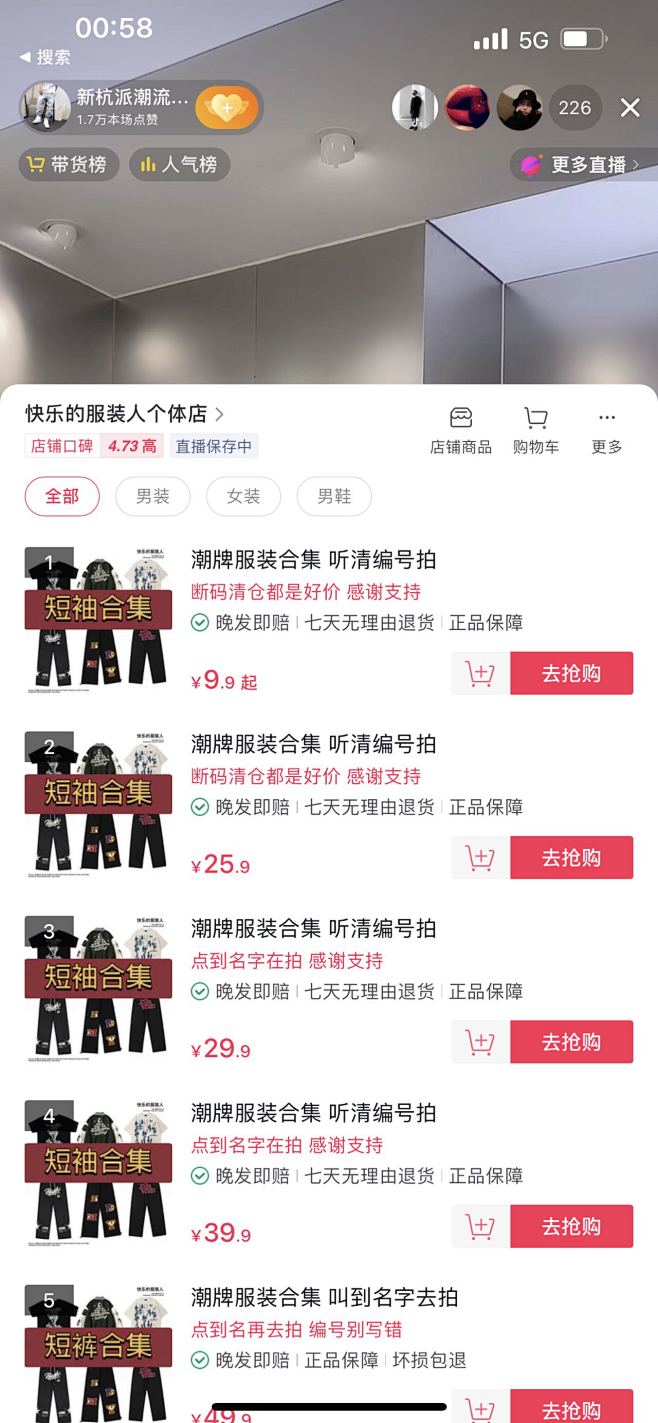Open product number 2 thumbnail

(x=98, y=806)
